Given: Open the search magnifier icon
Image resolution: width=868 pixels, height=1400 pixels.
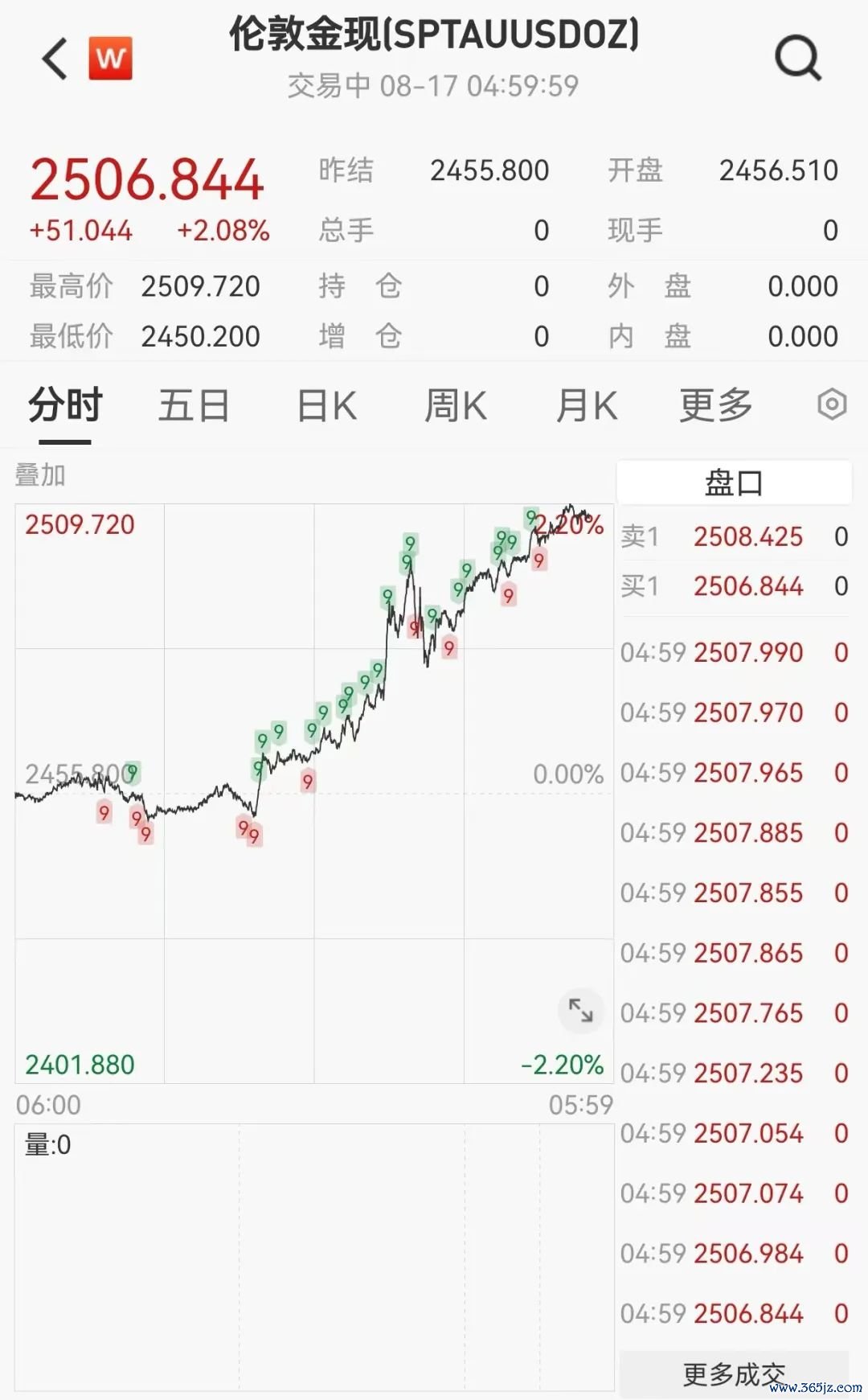Looking at the screenshot, I should 797,58.
